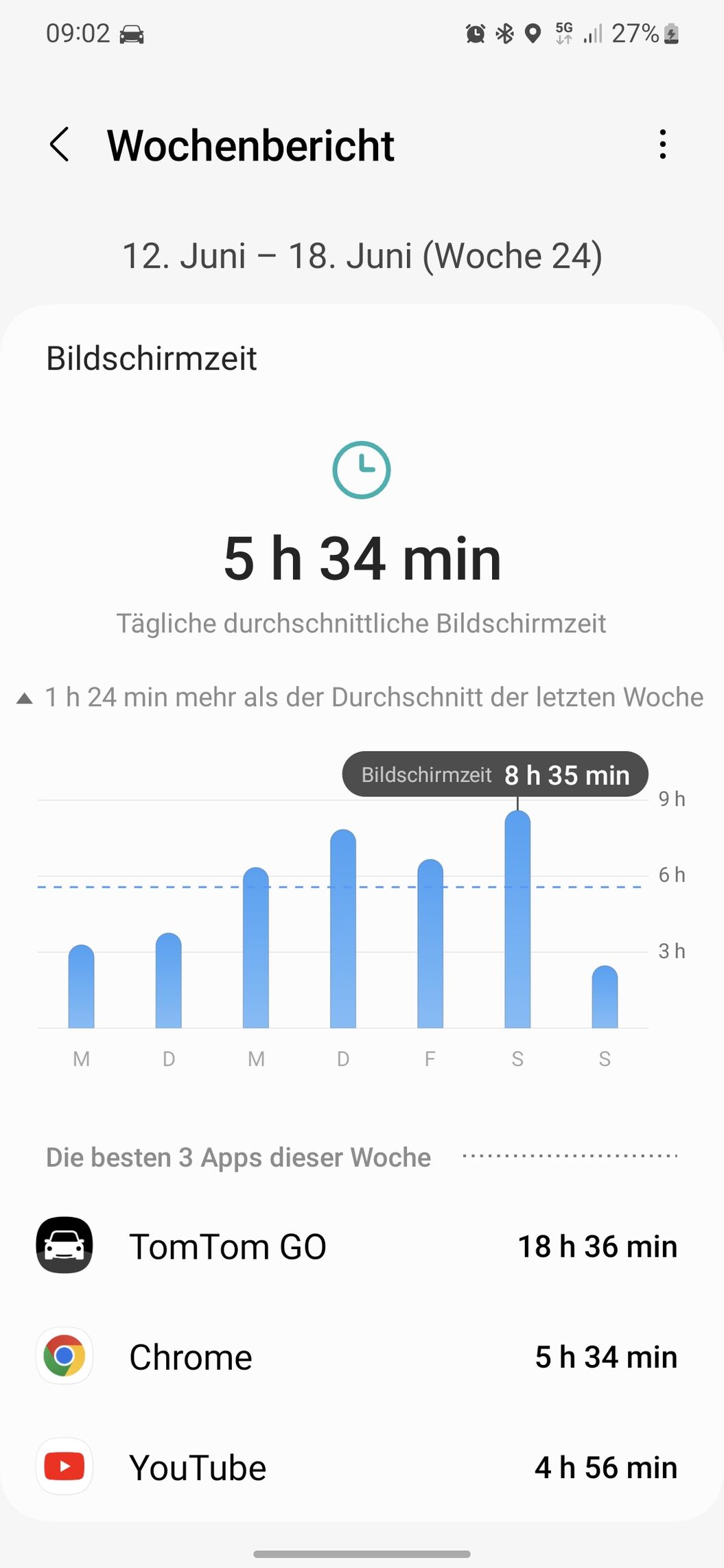
Task: Select the Wednesday bar in chart
Action: 256,947
